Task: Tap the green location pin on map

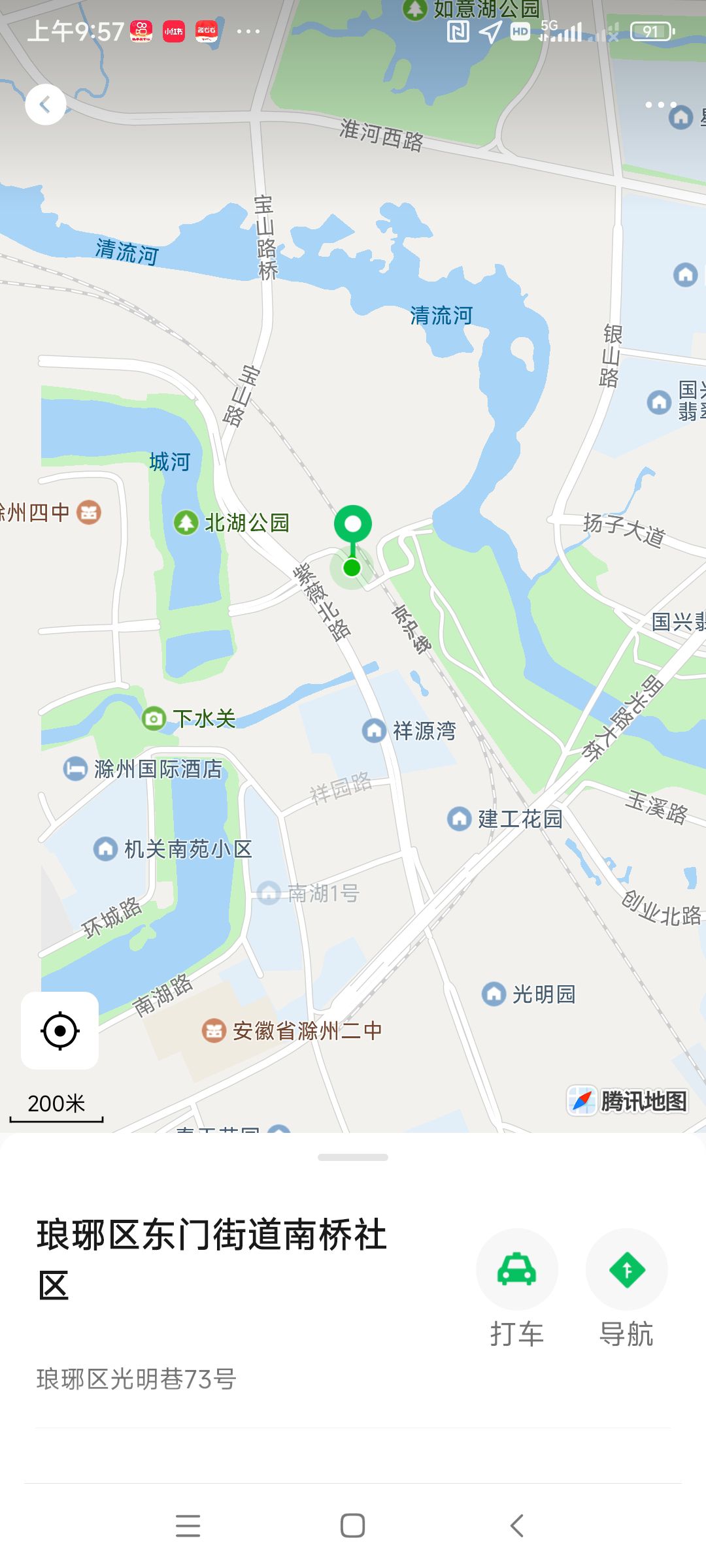Action: (353, 525)
